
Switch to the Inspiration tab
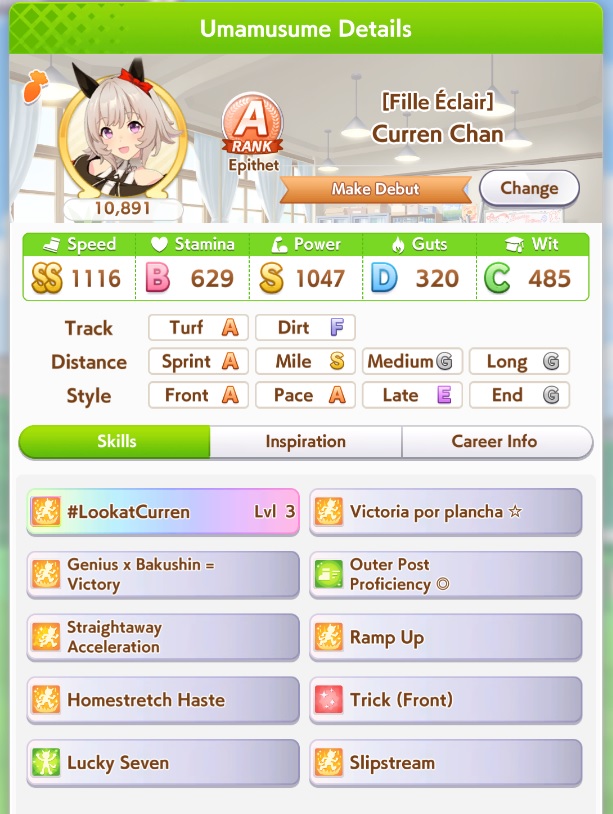click(305, 441)
